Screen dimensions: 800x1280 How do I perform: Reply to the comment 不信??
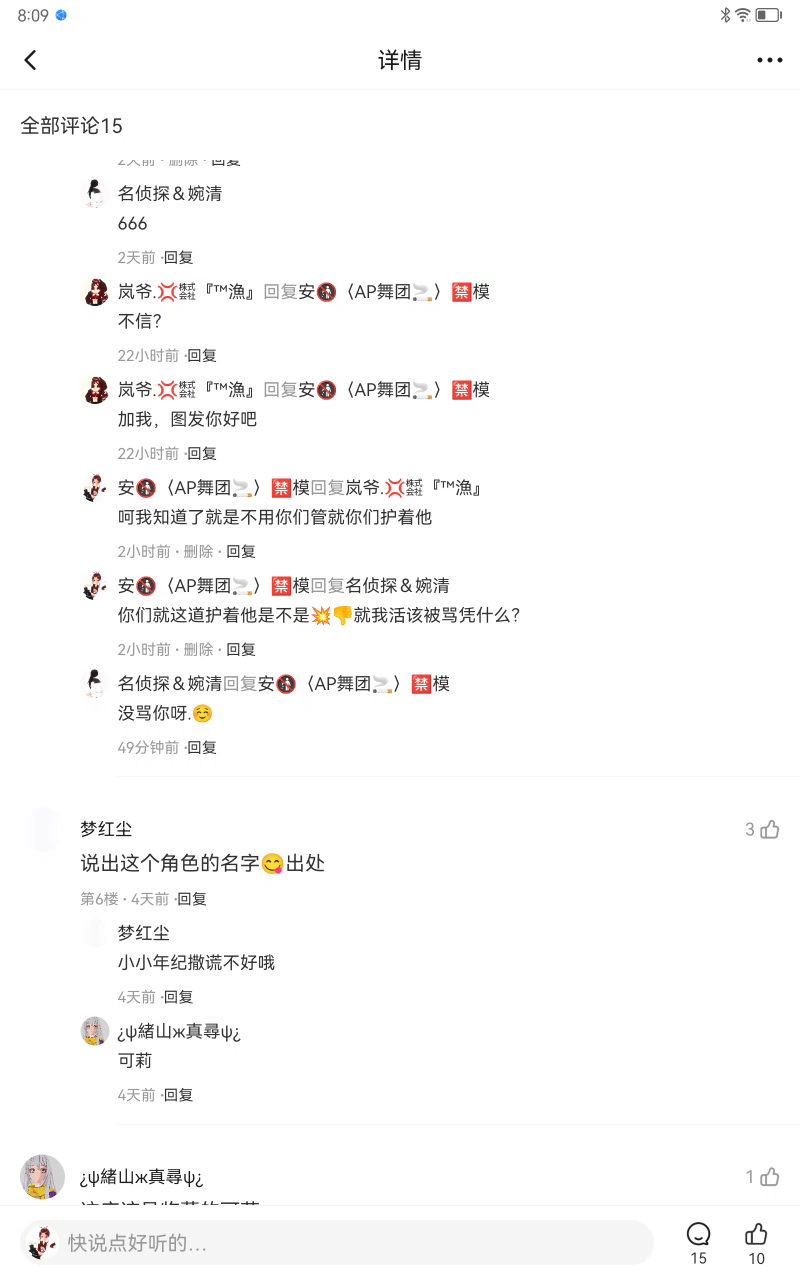pos(202,355)
